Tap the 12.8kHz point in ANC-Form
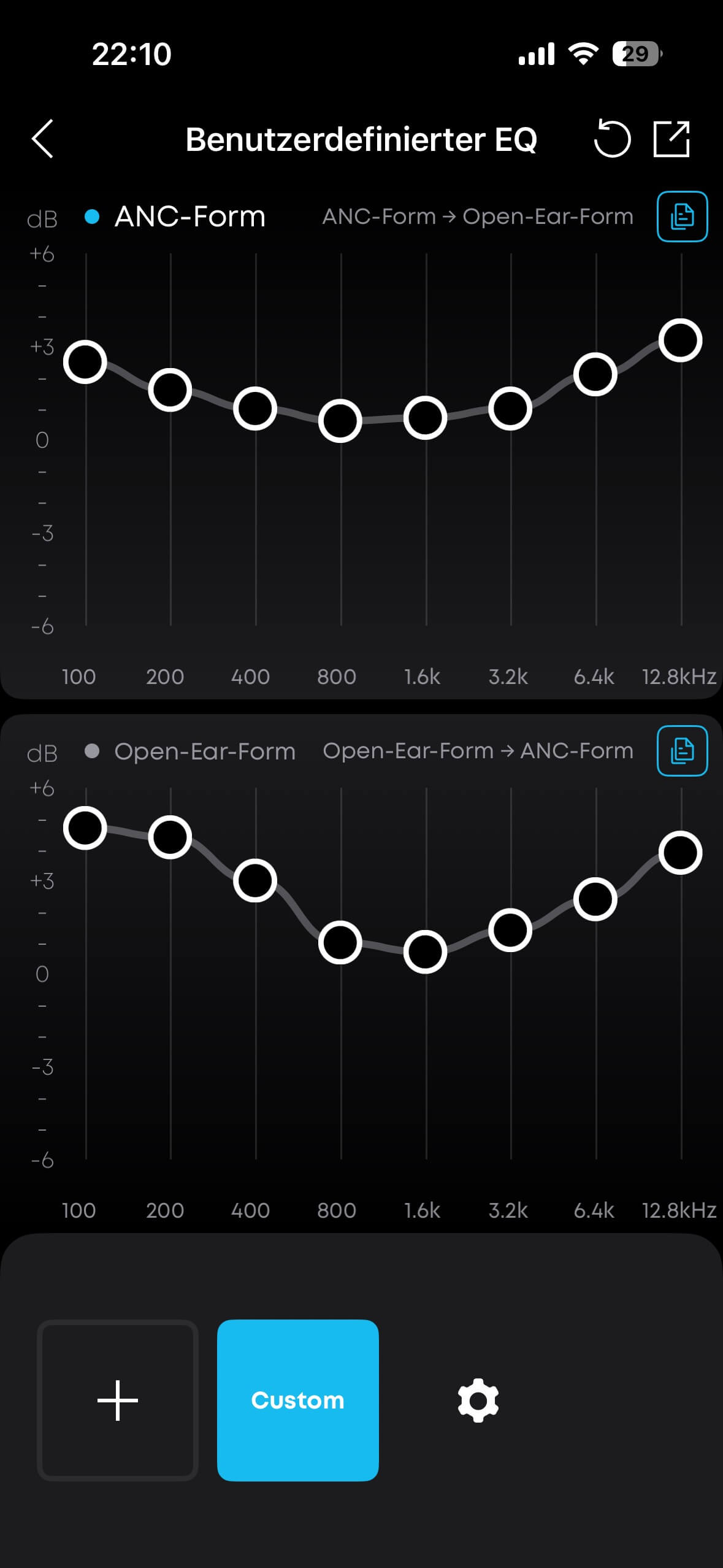Image resolution: width=723 pixels, height=1568 pixels. pos(680,340)
